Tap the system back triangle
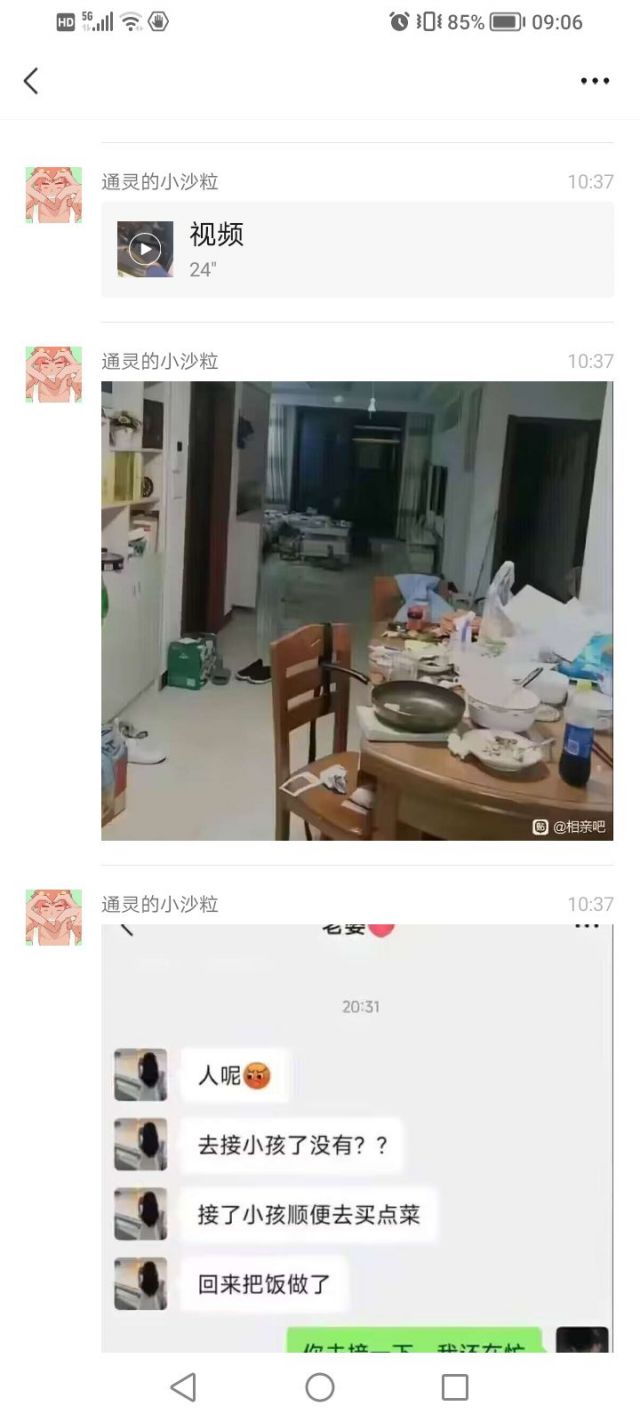This screenshot has height=1422, width=640. [x=184, y=1387]
